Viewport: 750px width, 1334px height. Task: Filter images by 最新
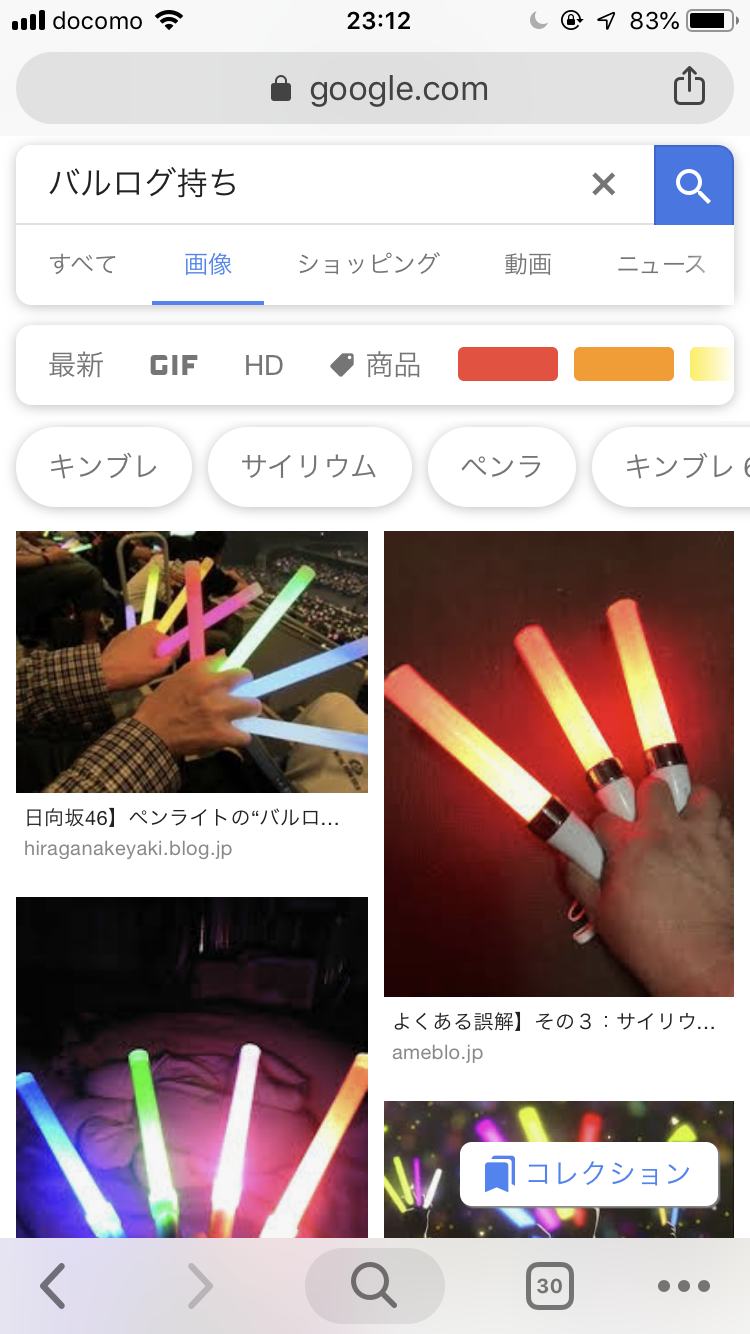[76, 365]
